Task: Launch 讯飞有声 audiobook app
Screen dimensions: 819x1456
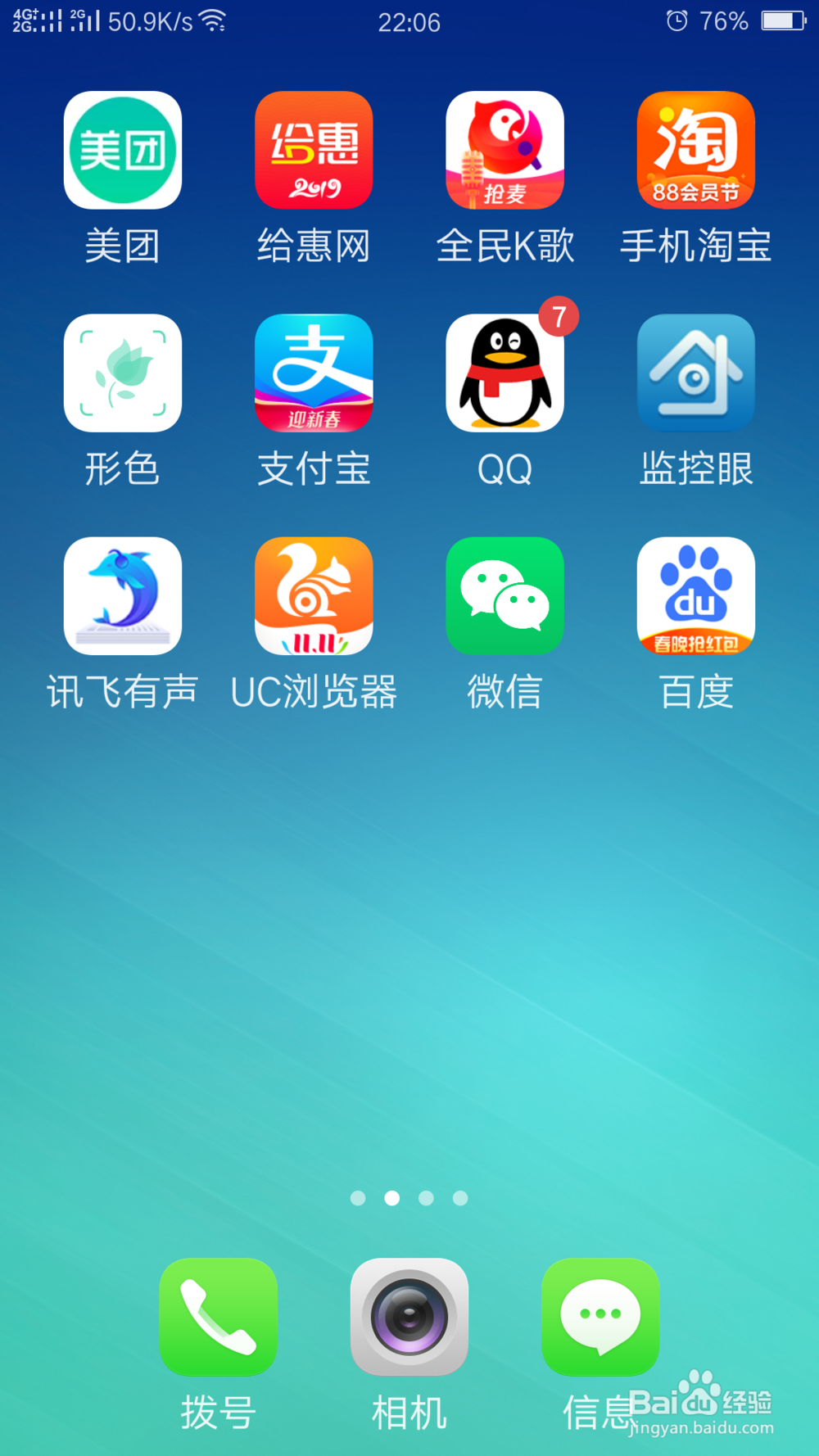Action: tap(122, 596)
